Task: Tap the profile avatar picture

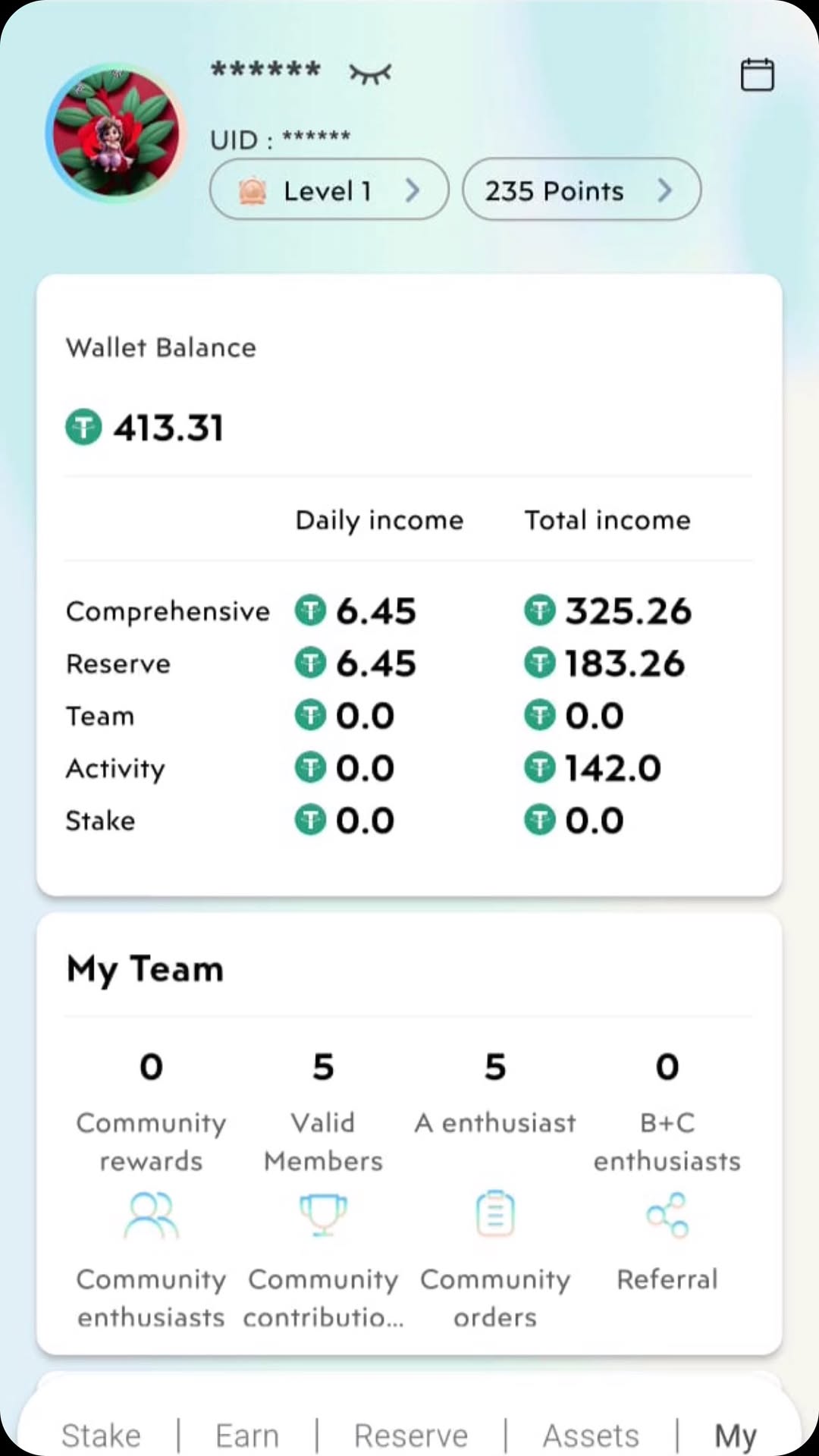Action: (115, 133)
